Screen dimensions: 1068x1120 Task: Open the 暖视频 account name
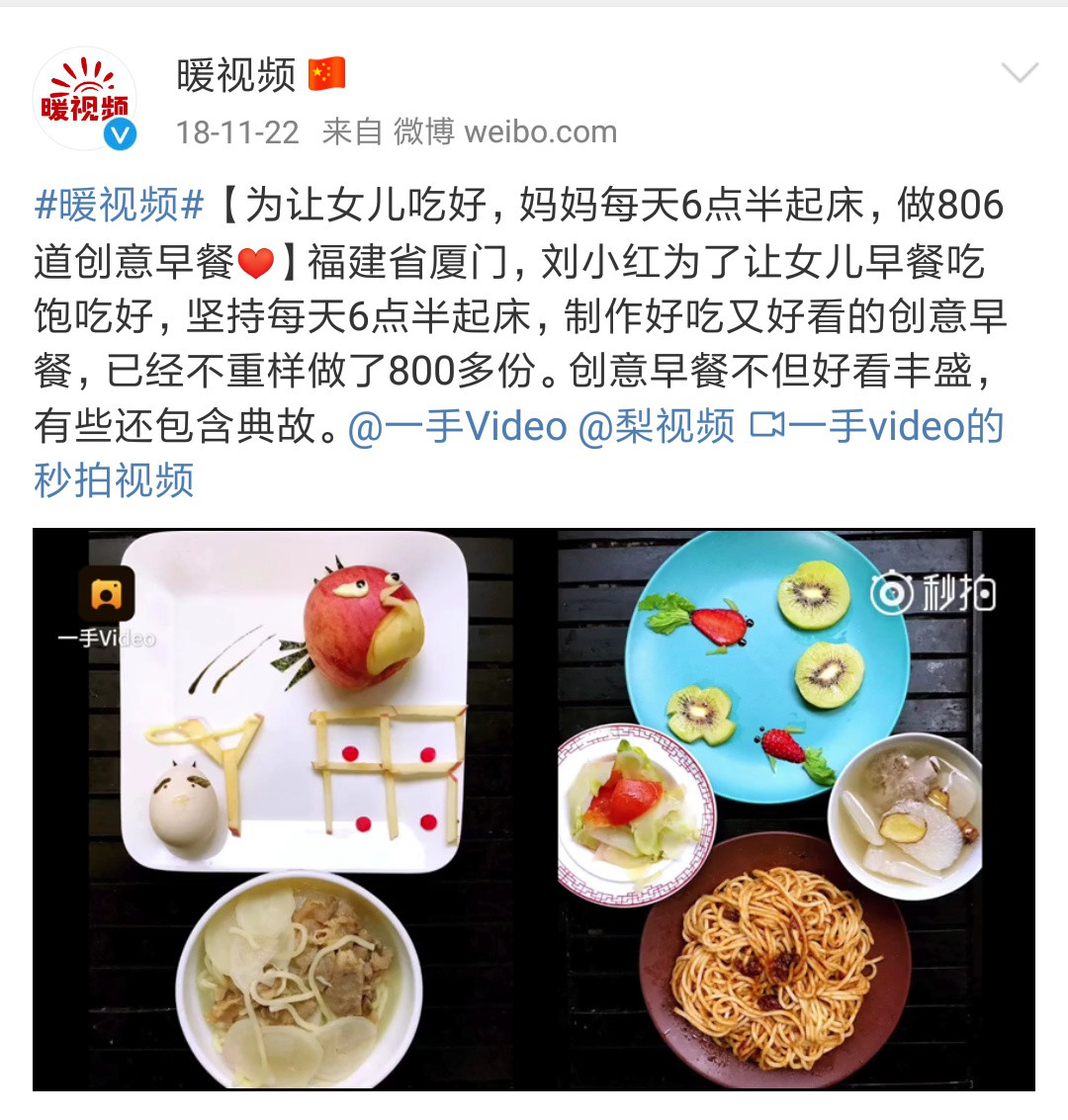(x=235, y=76)
